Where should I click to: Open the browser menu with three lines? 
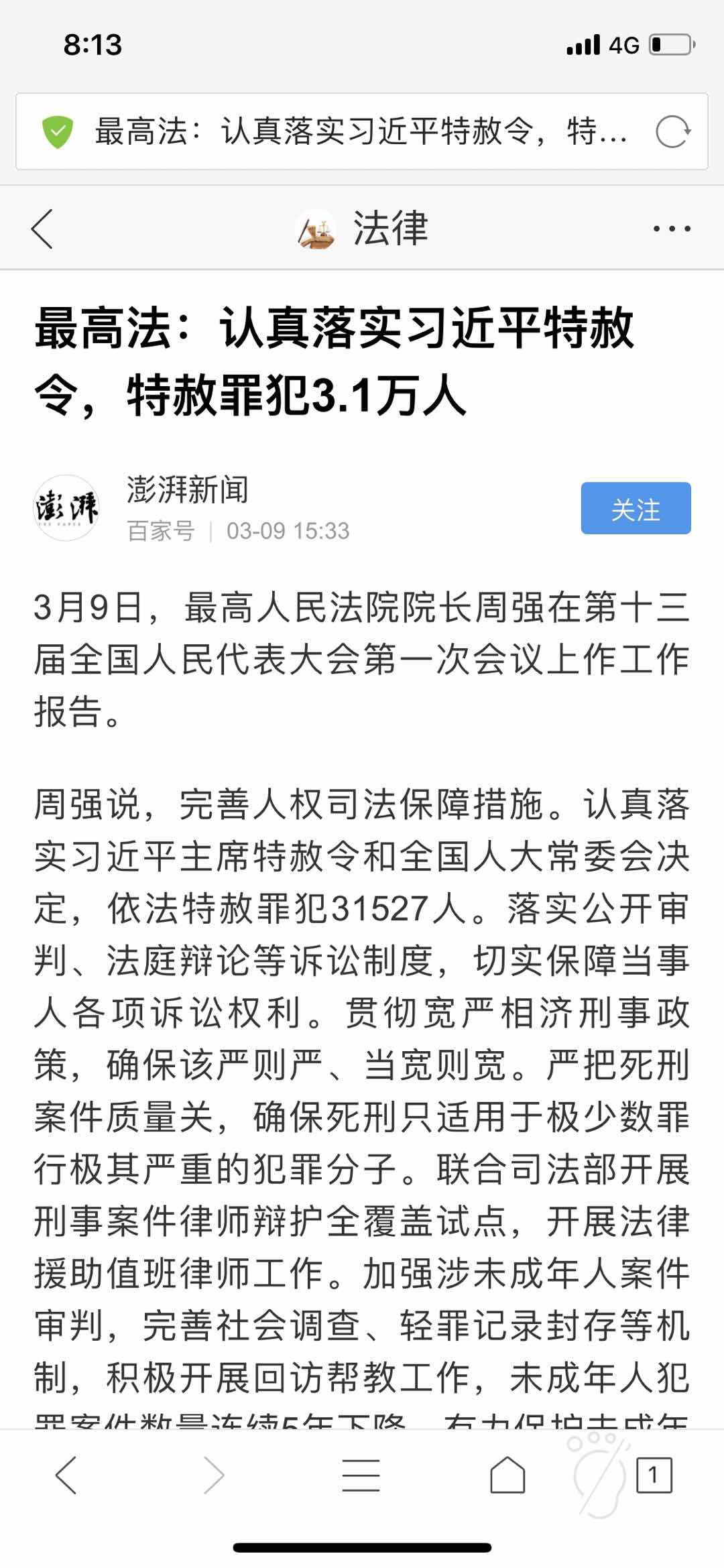coord(361,1475)
